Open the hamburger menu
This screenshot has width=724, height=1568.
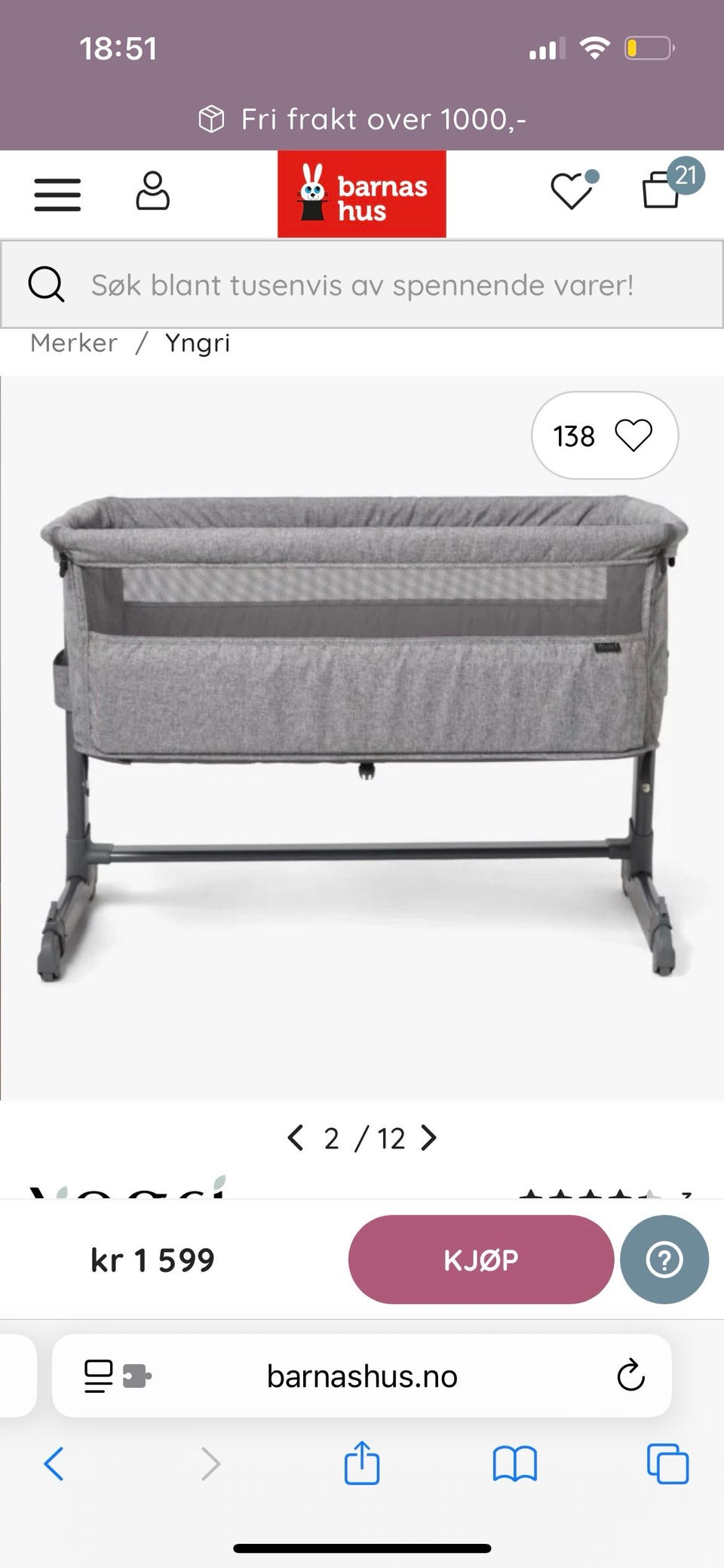click(57, 195)
